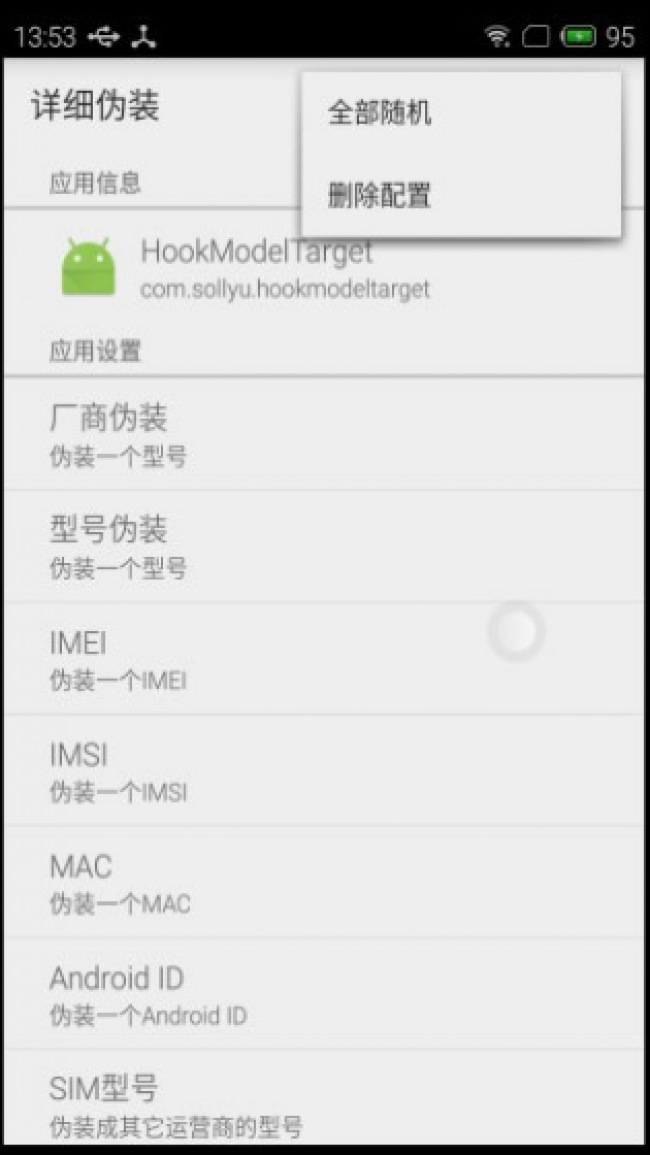Open the SIM型号 setting

tap(324, 1098)
